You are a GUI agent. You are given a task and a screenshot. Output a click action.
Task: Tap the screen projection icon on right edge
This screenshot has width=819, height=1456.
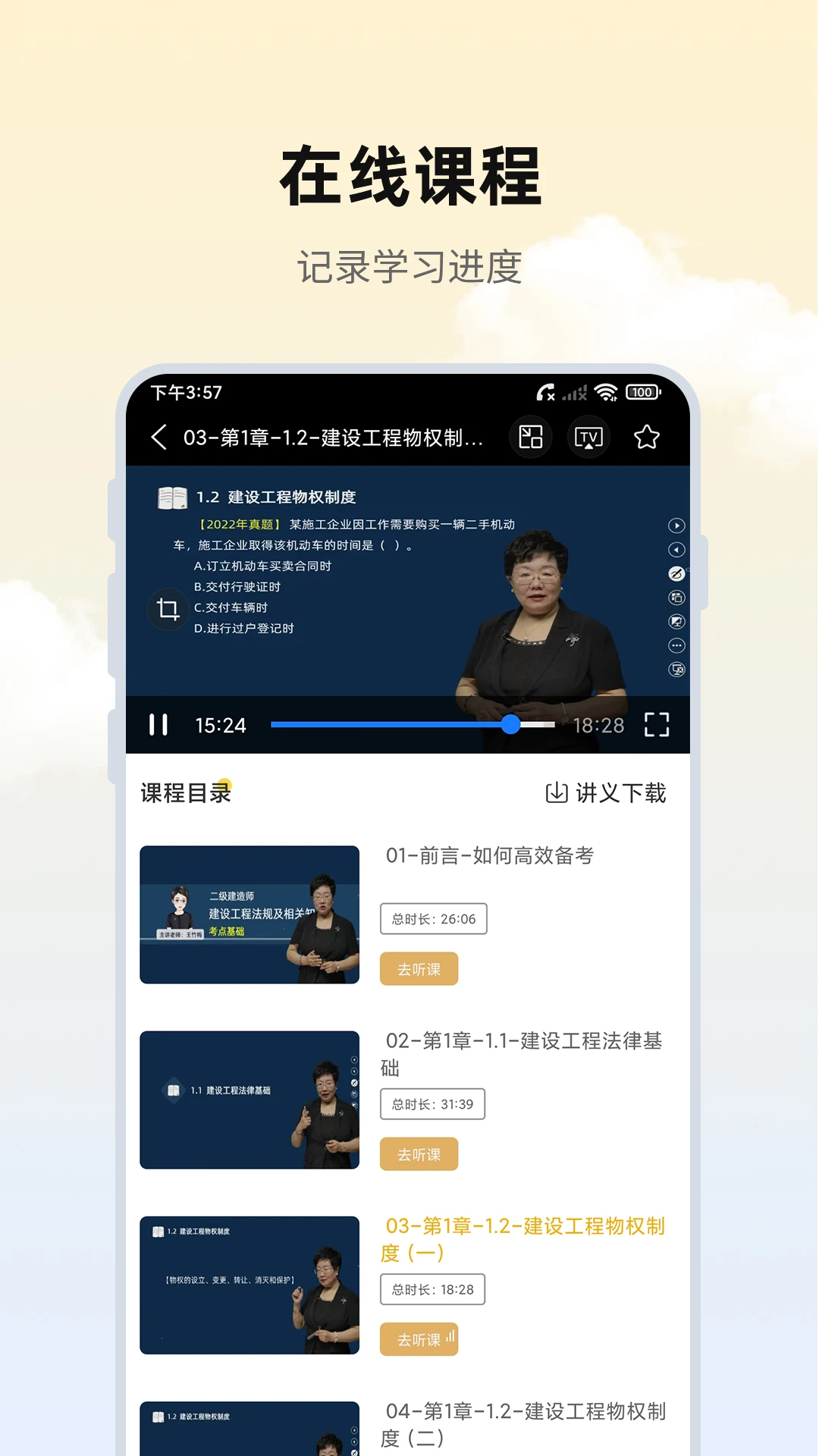[x=675, y=622]
